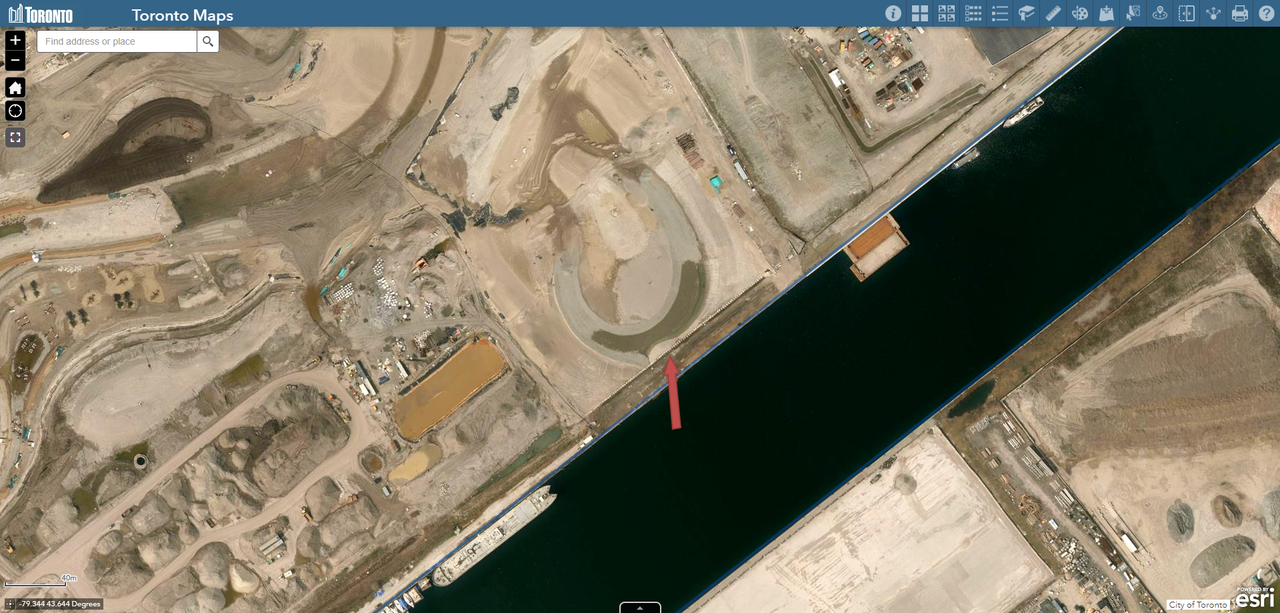Open the swipe compare tool

(x=1187, y=13)
